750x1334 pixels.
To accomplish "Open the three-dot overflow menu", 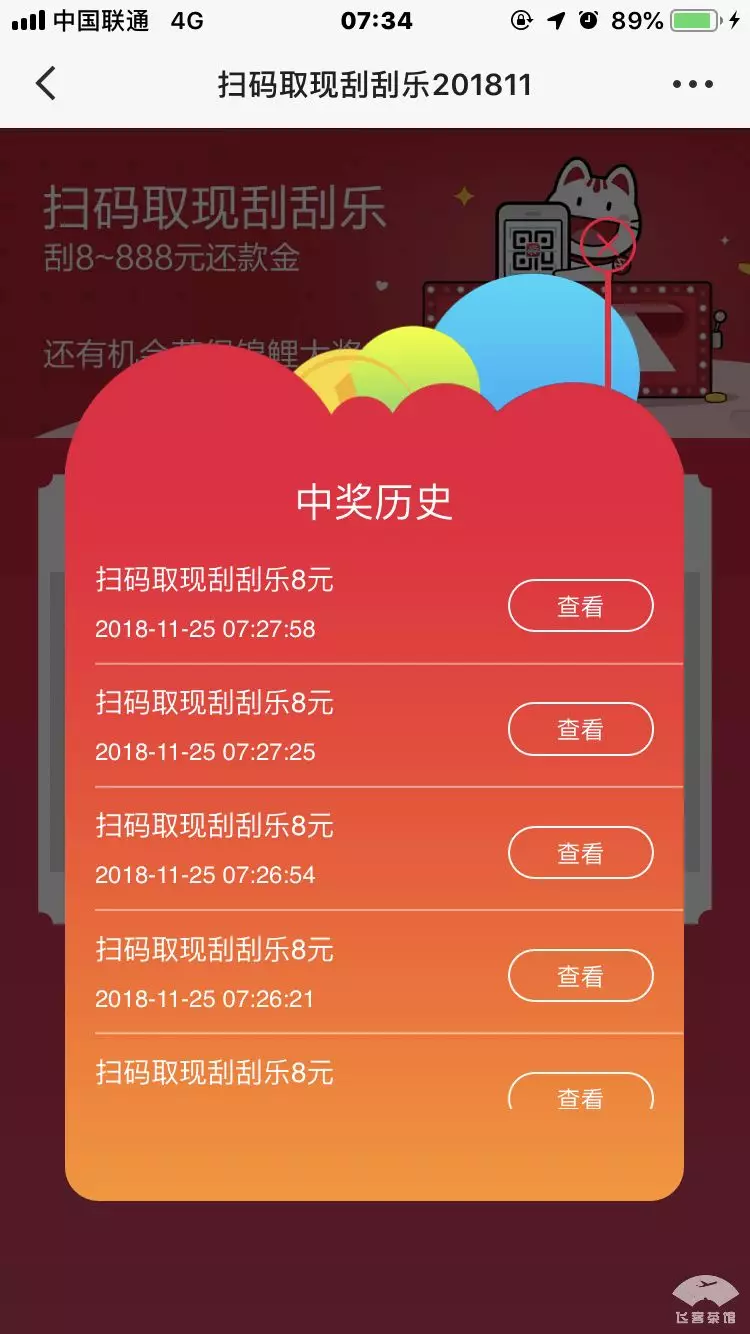I will tap(692, 85).
